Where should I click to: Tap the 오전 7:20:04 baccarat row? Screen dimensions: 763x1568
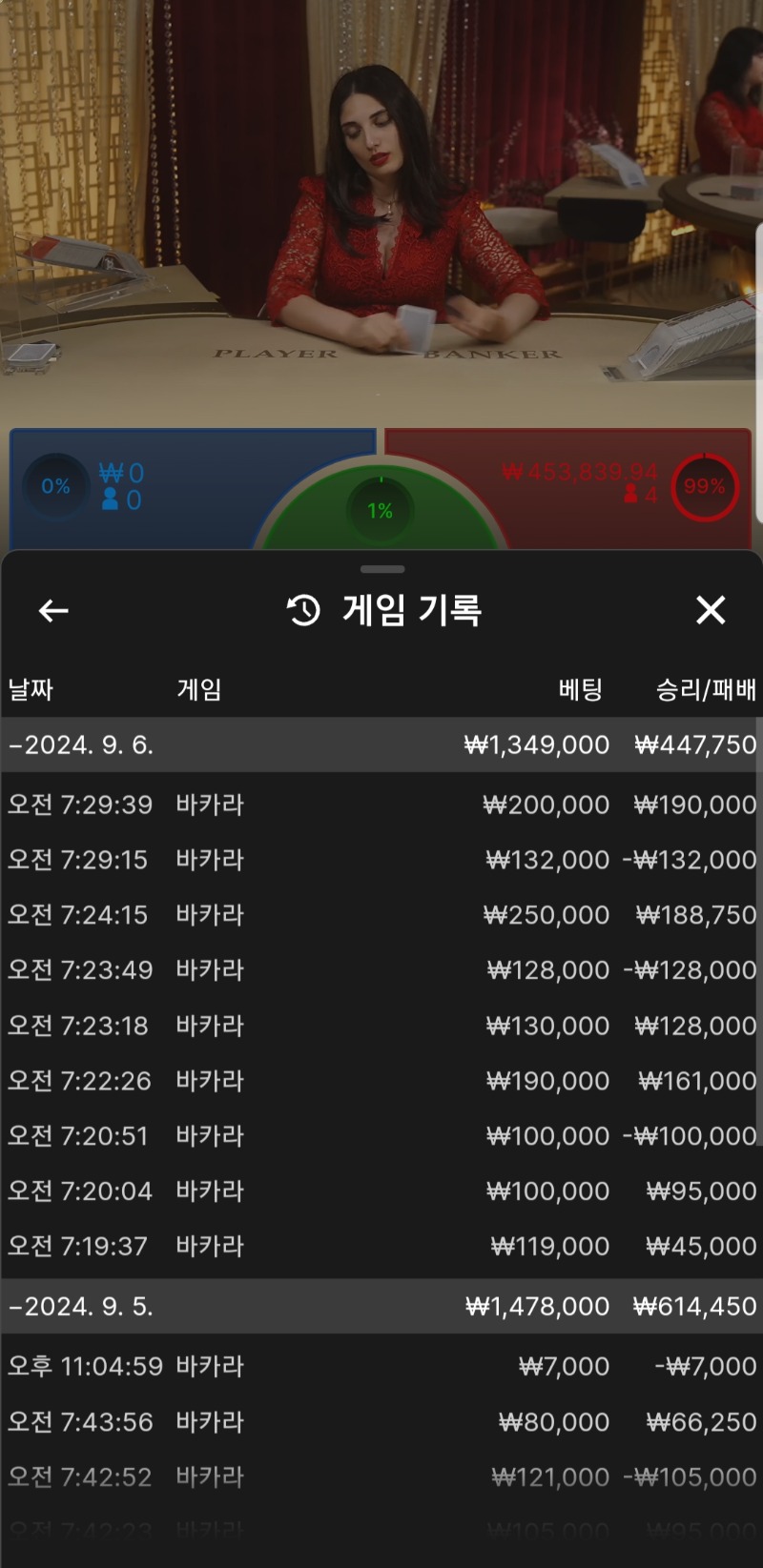(x=381, y=1191)
